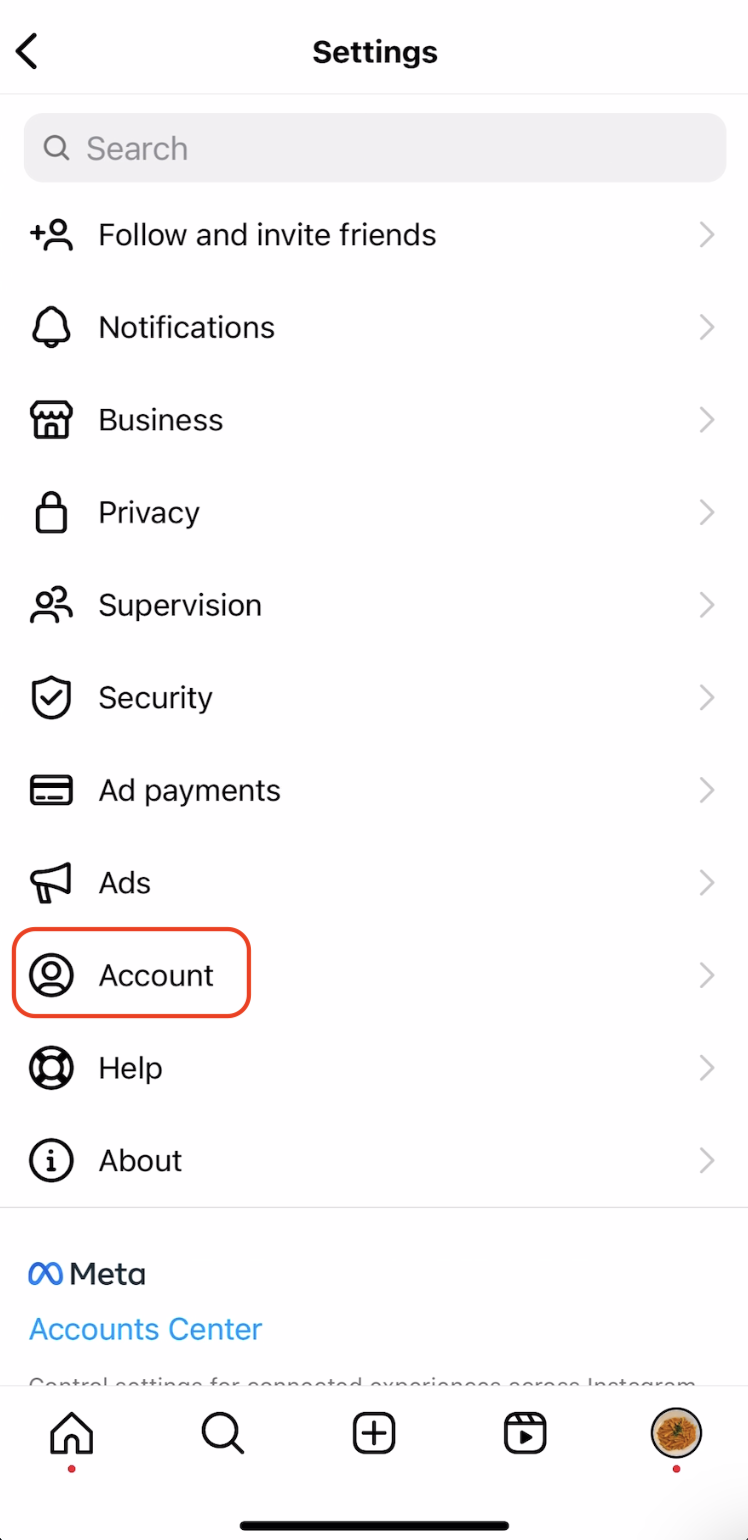The height and width of the screenshot is (1540, 748).
Task: Expand the About section chevron
Action: pyautogui.click(x=707, y=1160)
